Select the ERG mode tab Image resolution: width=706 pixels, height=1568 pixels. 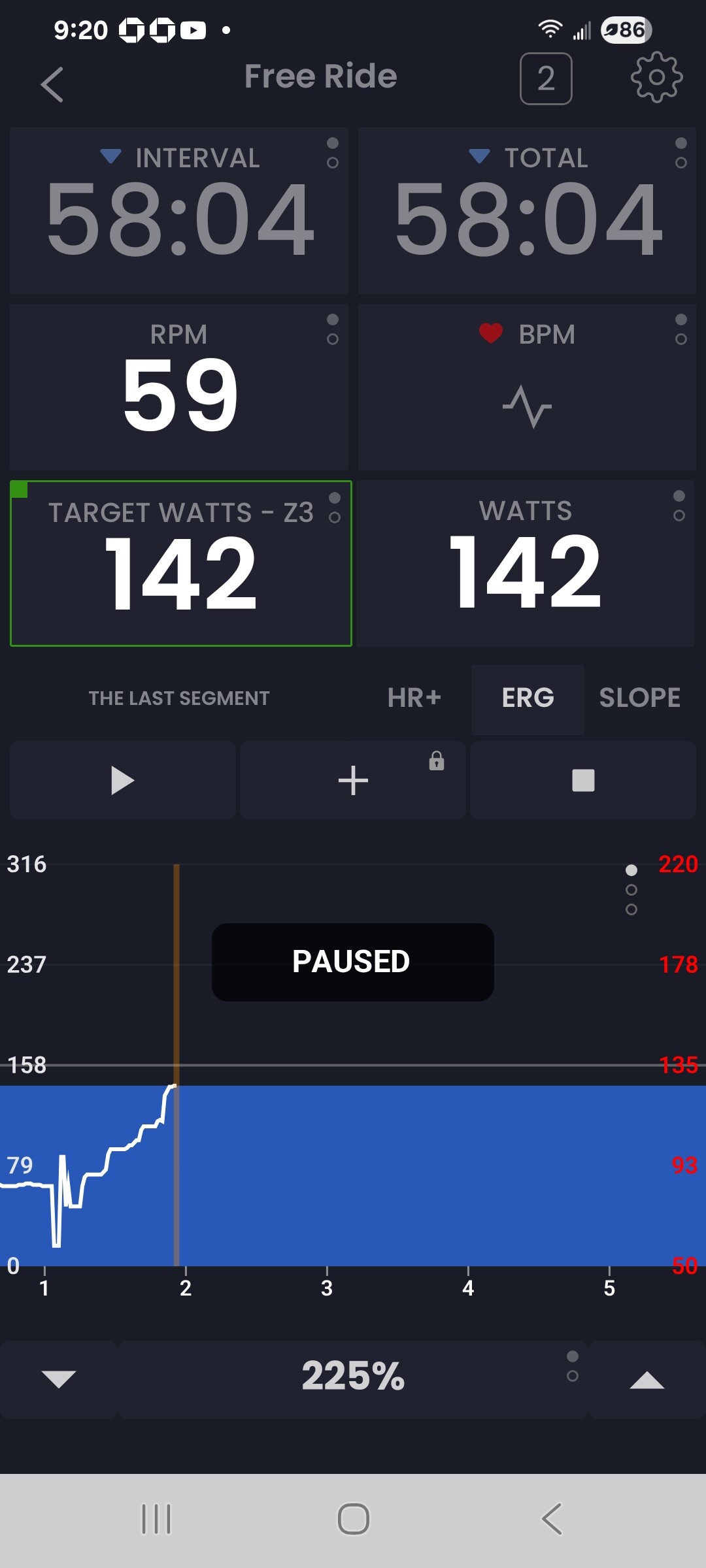pyautogui.click(x=528, y=698)
